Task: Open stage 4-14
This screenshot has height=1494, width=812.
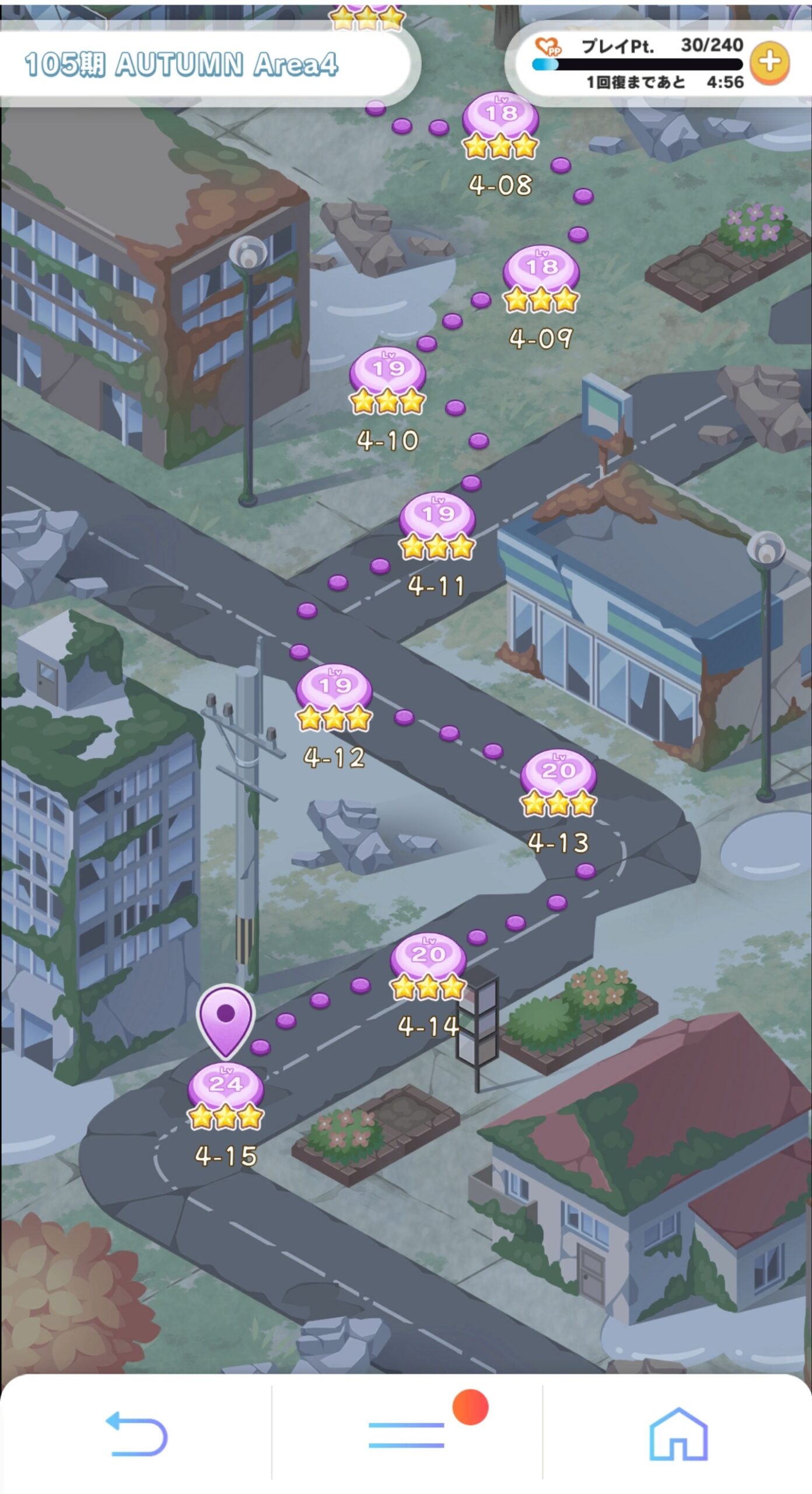Action: tap(428, 967)
